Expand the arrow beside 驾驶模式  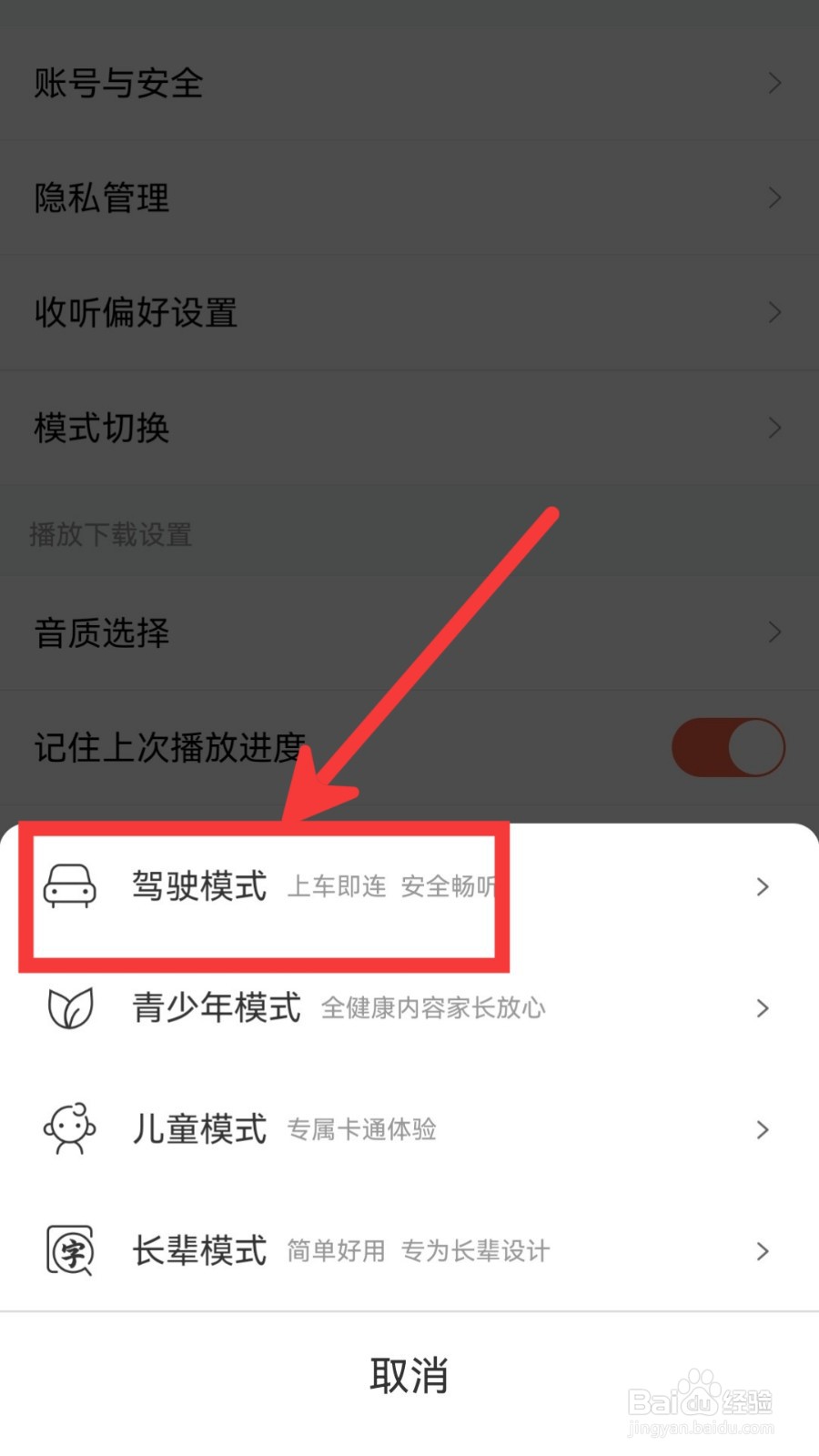coord(761,887)
